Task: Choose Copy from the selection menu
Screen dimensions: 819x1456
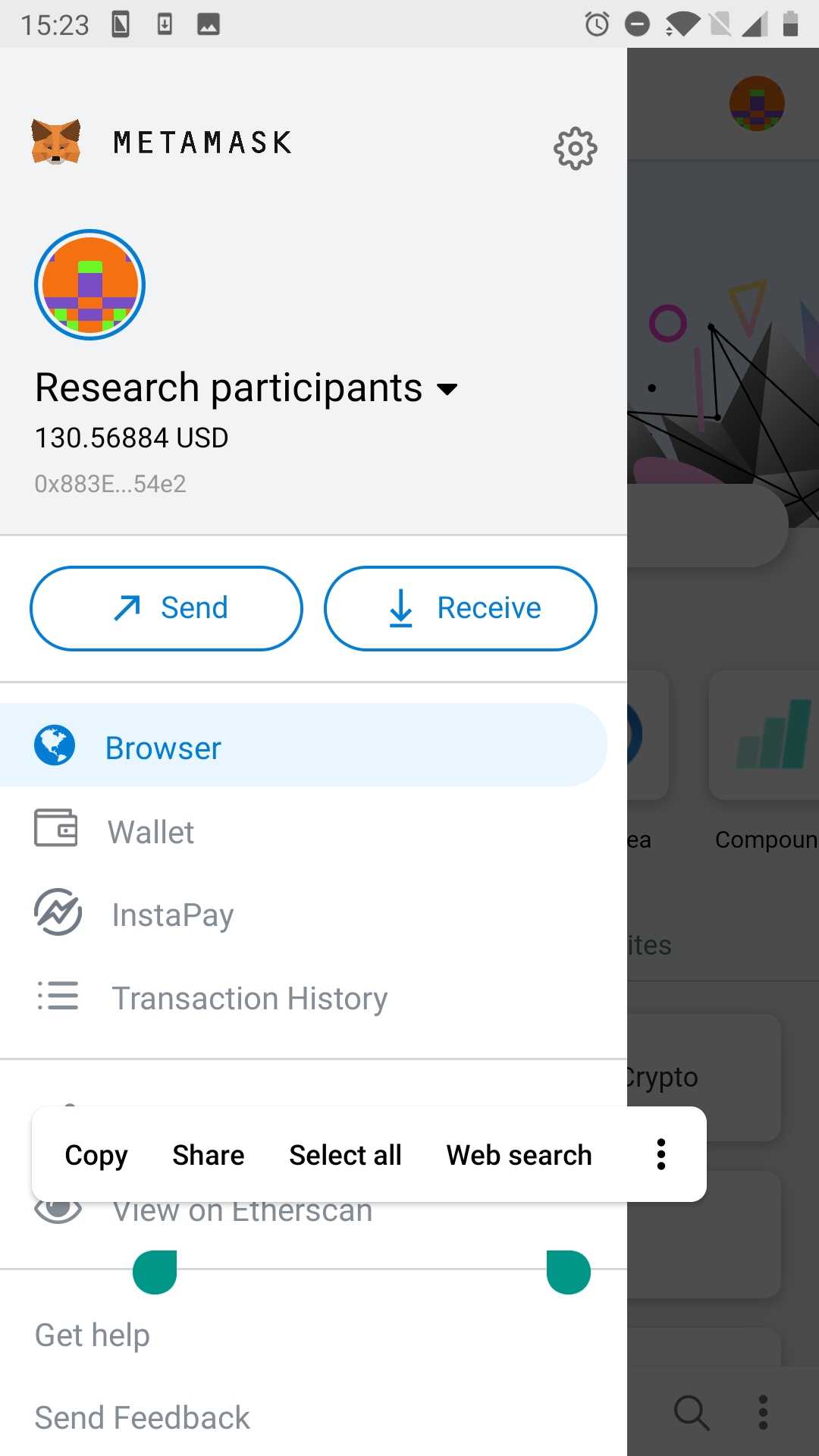Action: tap(95, 1154)
